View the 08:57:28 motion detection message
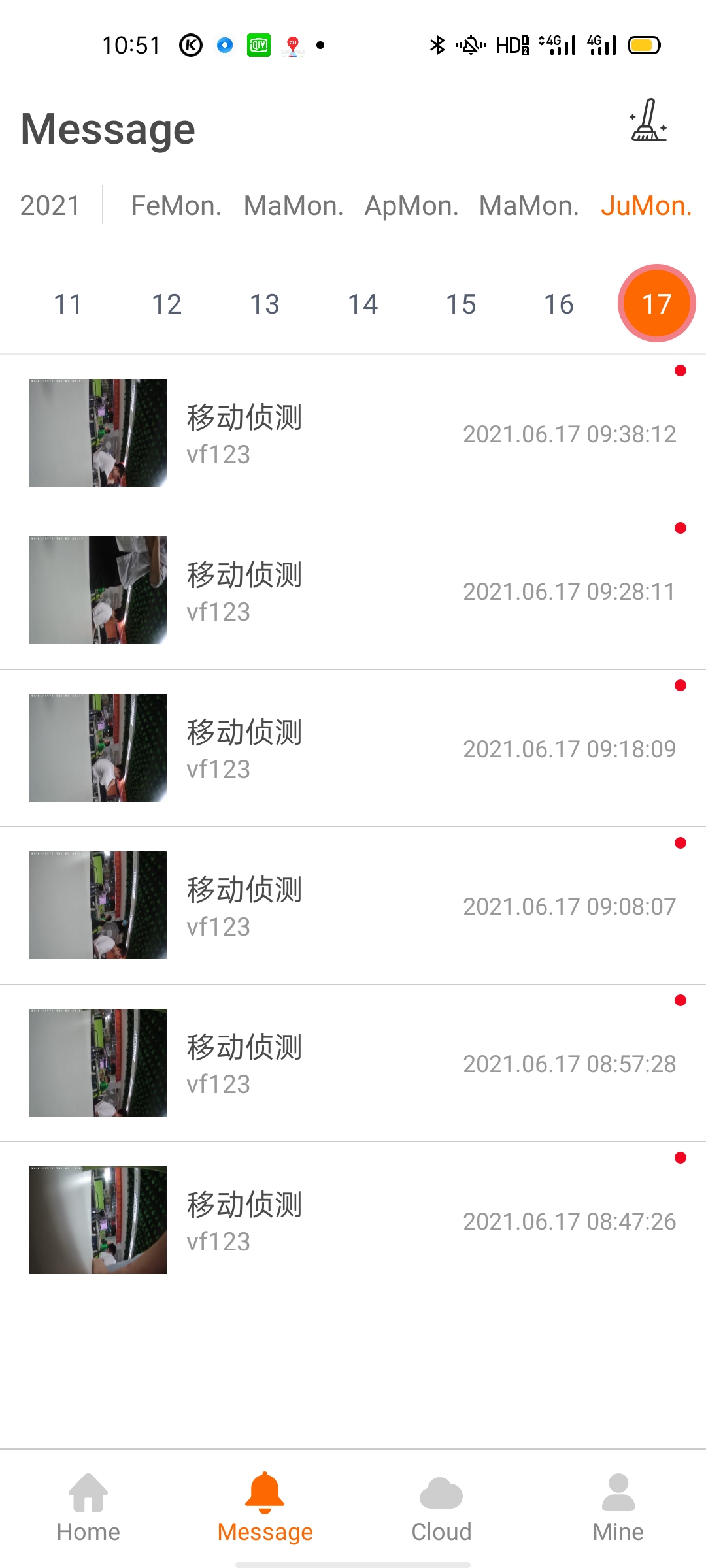This screenshot has height=1568, width=706. 353,1063
